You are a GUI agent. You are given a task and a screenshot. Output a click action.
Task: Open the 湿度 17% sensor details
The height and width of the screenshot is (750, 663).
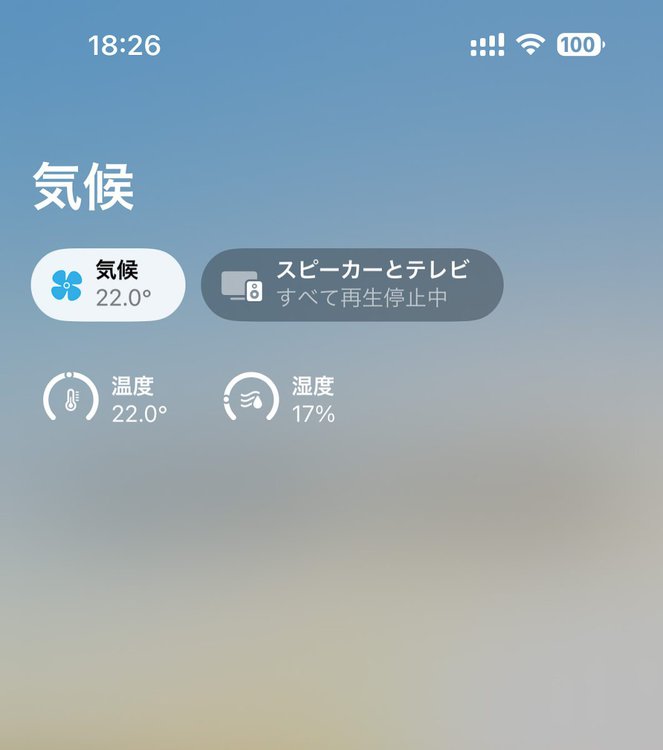pos(279,399)
